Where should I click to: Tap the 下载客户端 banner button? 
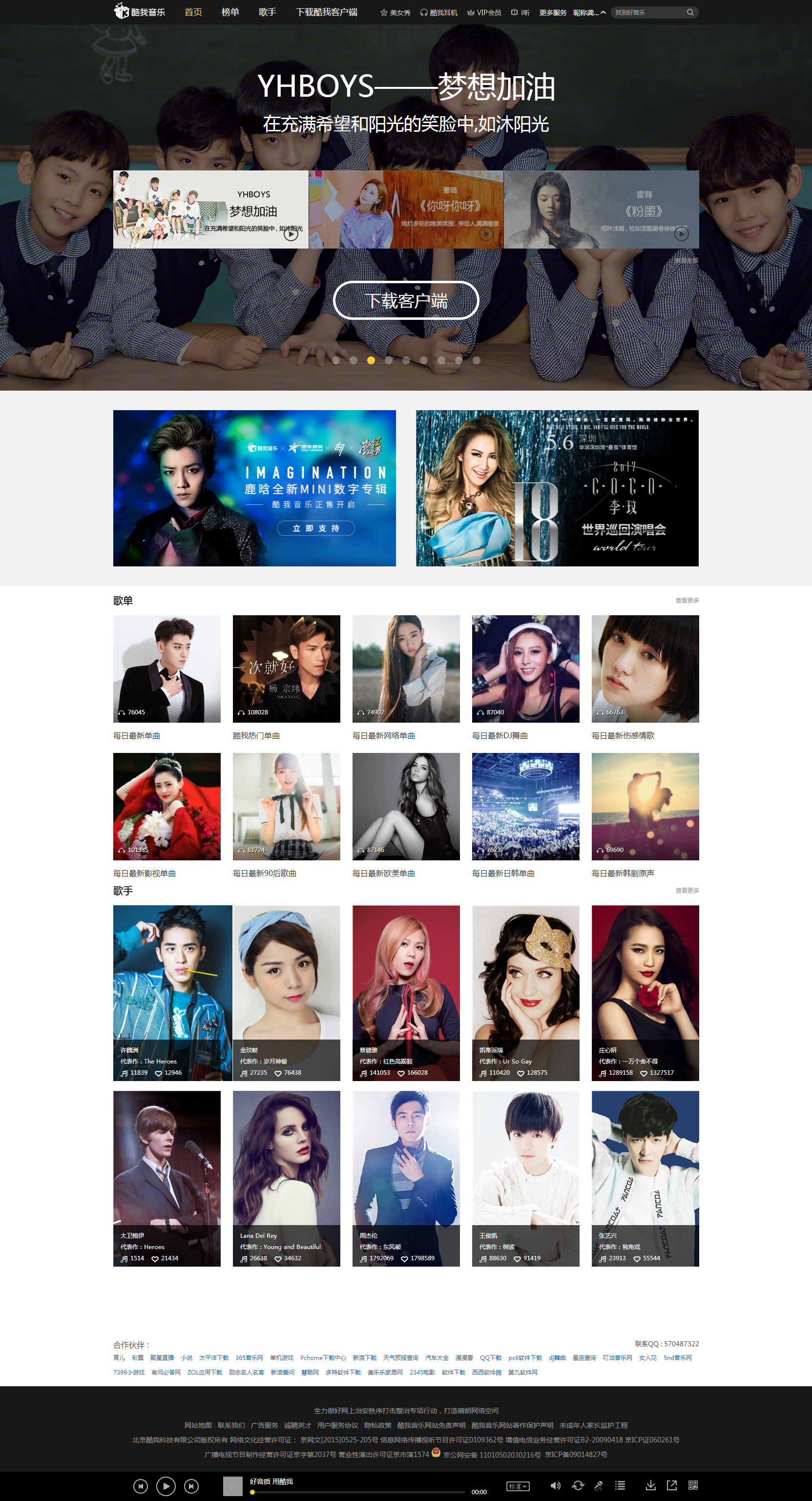pyautogui.click(x=406, y=301)
